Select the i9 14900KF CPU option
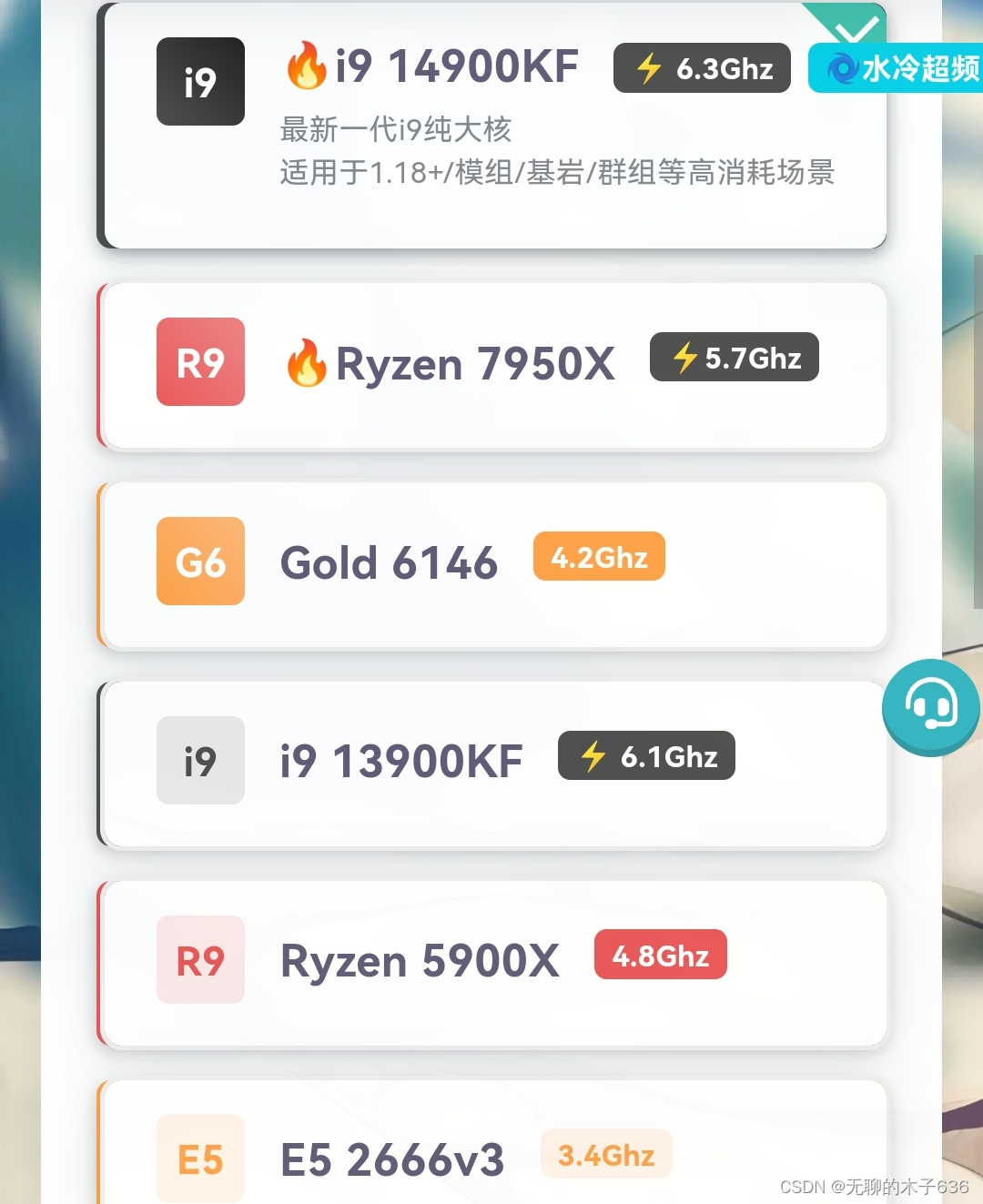Image resolution: width=983 pixels, height=1204 pixels. pos(491,126)
